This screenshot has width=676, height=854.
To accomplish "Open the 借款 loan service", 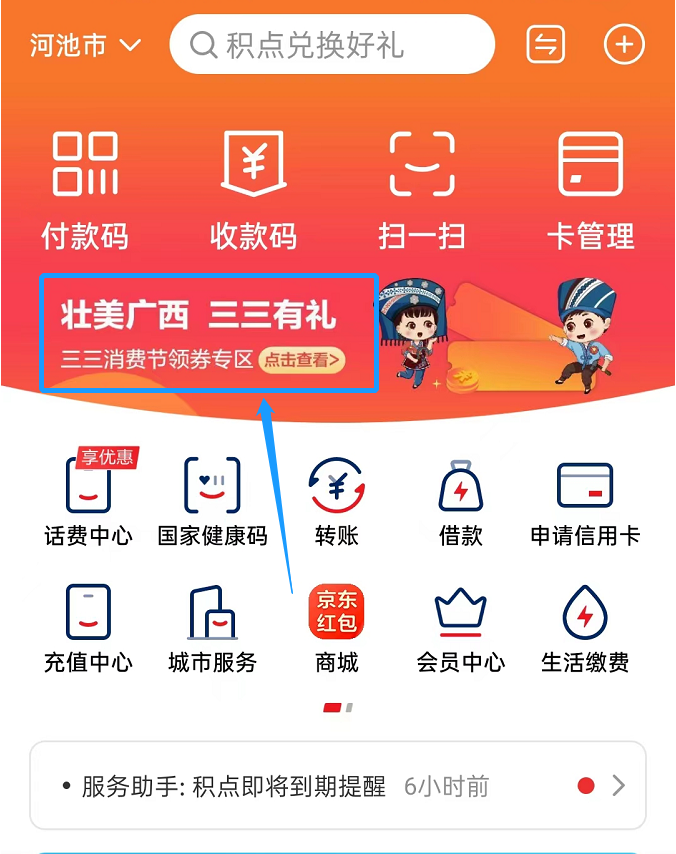I will [460, 500].
